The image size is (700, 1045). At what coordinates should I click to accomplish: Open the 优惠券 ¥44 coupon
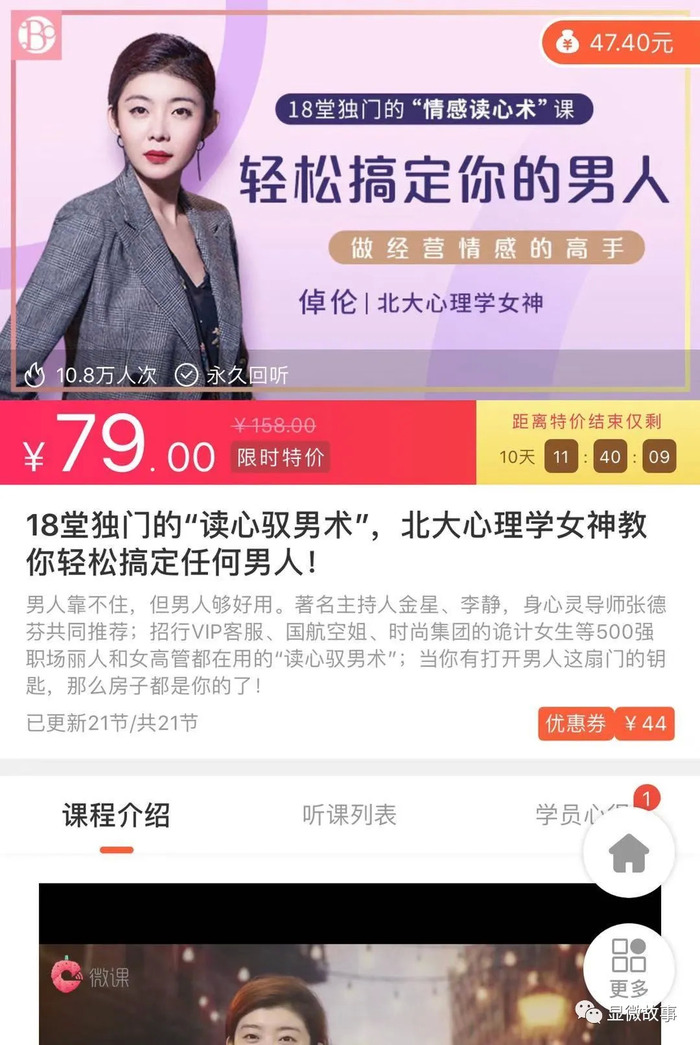(x=606, y=723)
